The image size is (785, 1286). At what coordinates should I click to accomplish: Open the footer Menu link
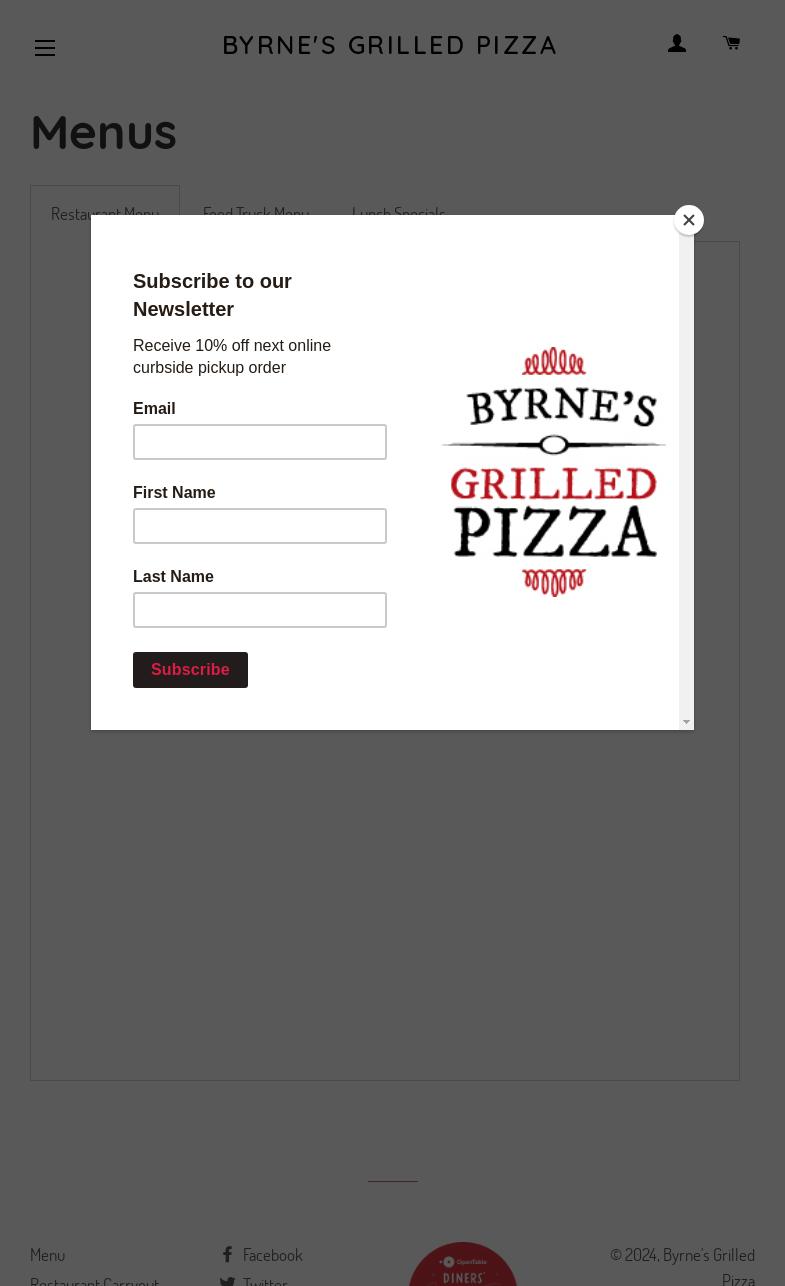point(47,1255)
